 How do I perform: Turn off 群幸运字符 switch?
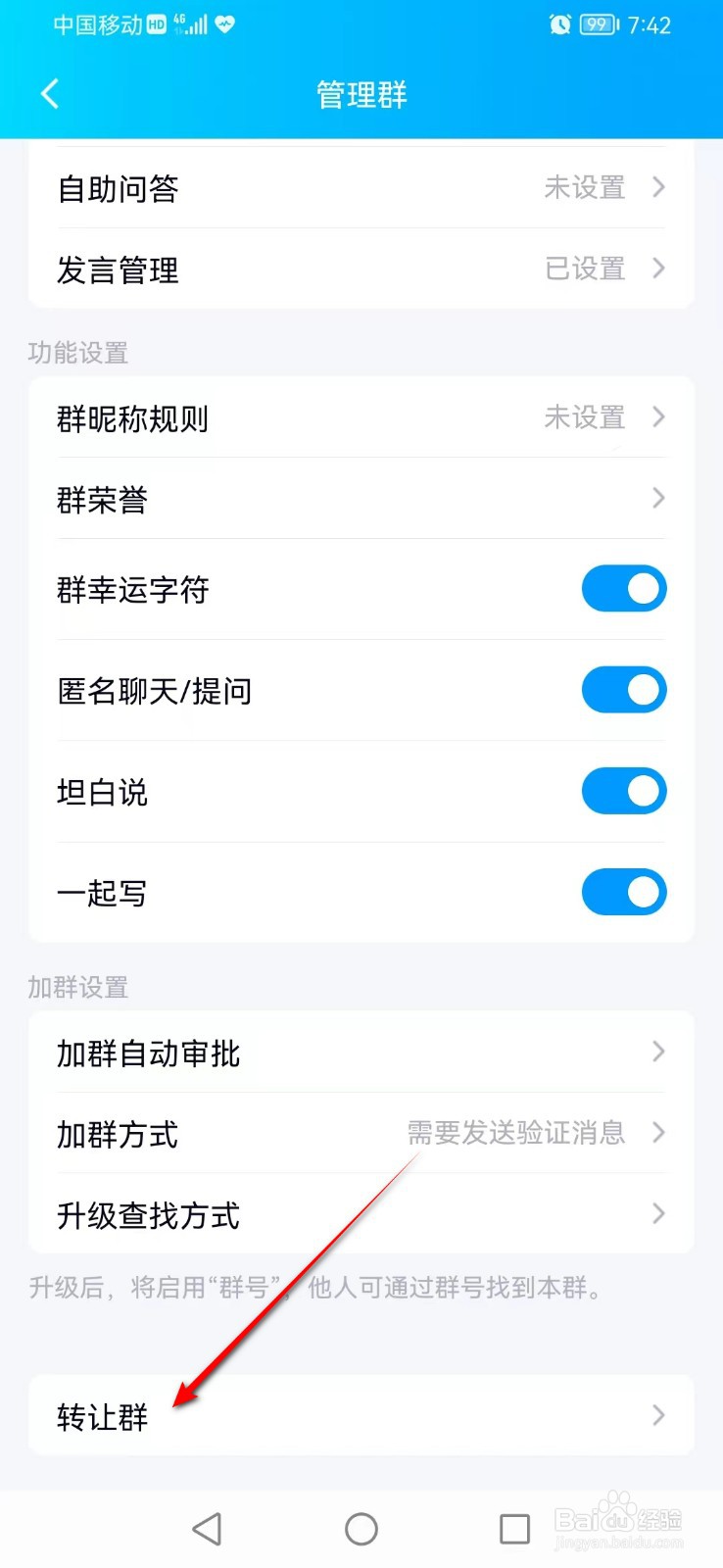pos(623,589)
